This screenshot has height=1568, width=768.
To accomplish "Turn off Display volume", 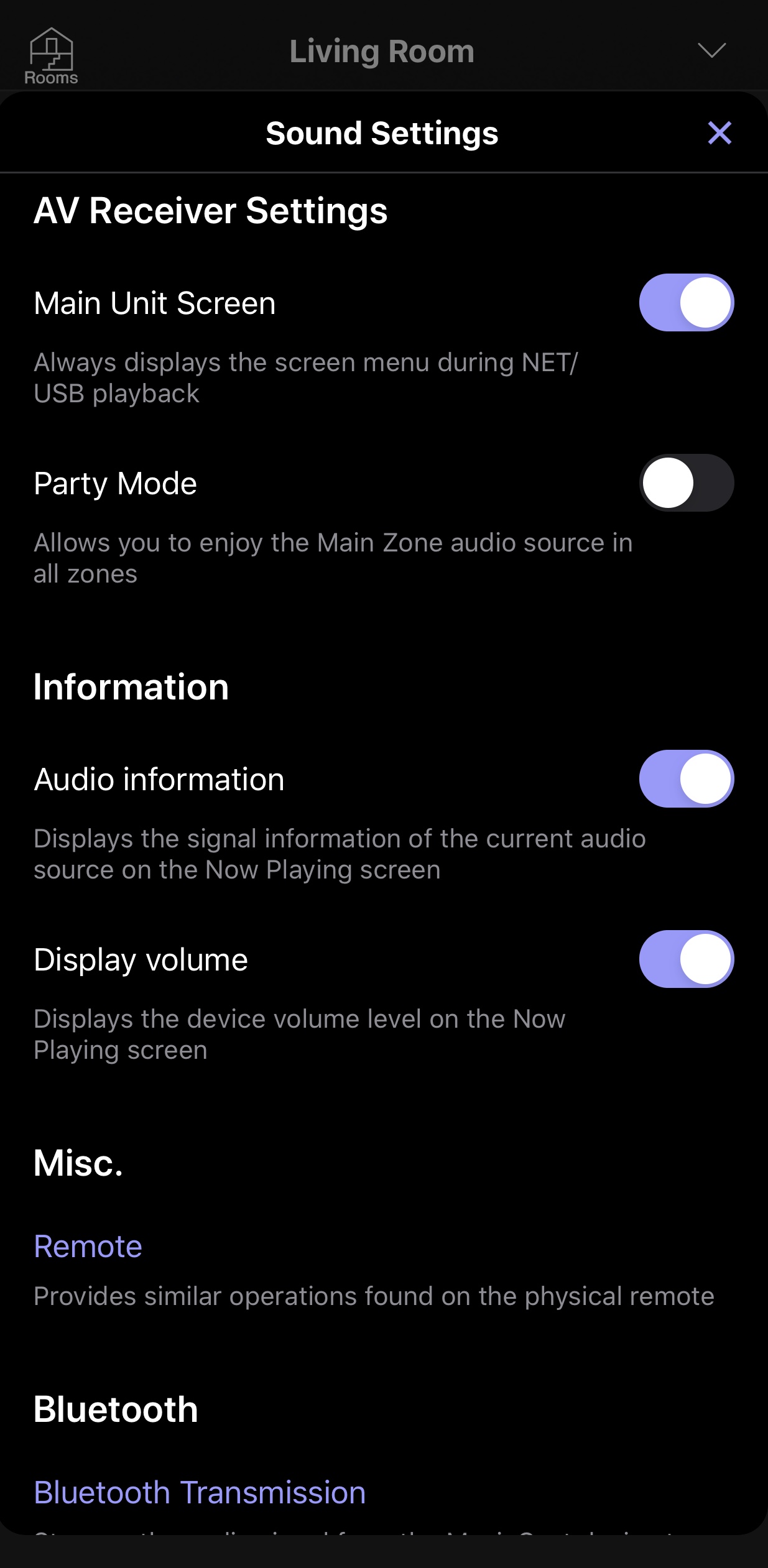I will coord(686,959).
